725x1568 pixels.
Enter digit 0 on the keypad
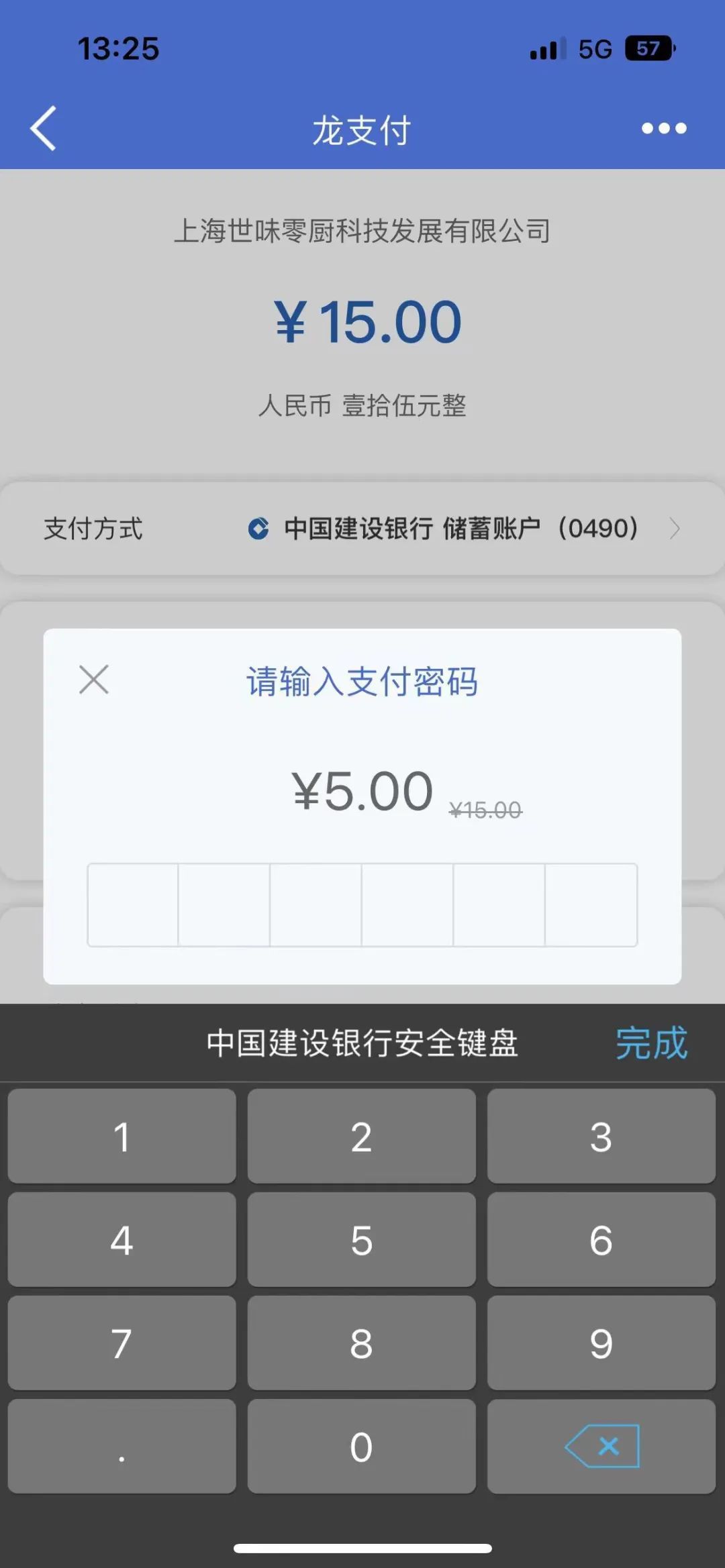(361, 1447)
